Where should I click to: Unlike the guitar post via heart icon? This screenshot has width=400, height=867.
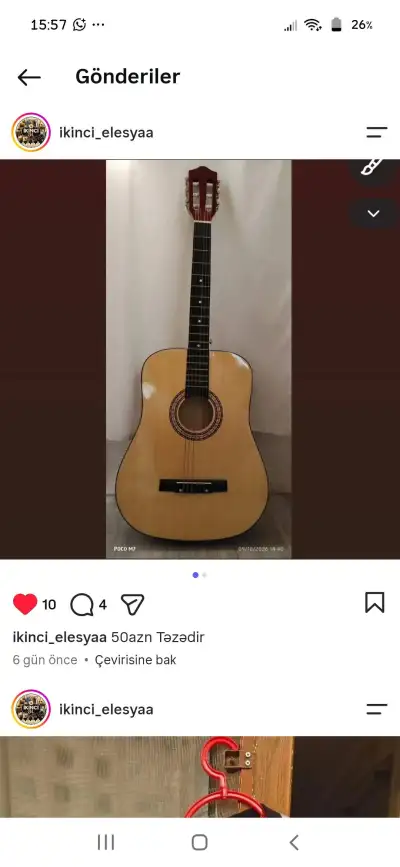(x=25, y=604)
